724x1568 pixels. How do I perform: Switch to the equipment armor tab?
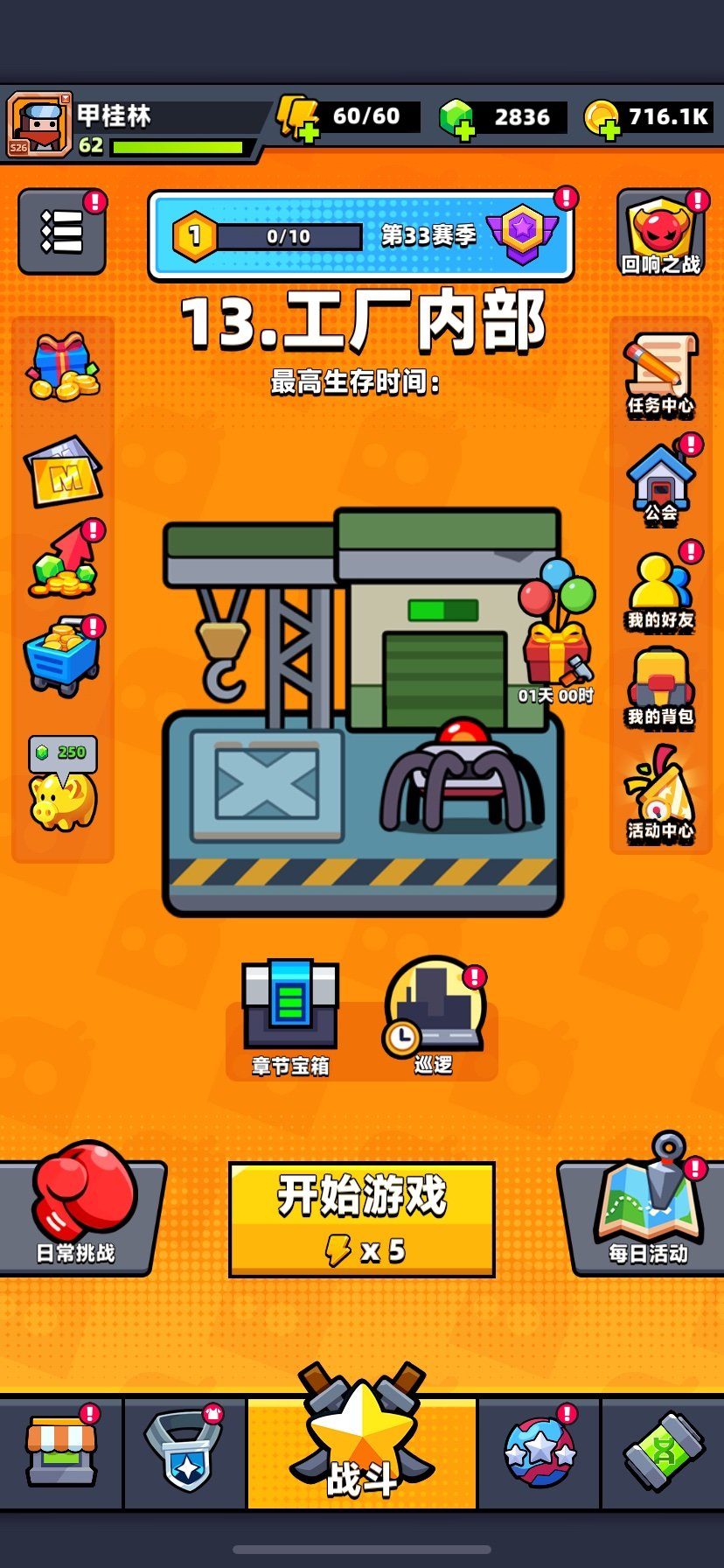pyautogui.click(x=185, y=1452)
